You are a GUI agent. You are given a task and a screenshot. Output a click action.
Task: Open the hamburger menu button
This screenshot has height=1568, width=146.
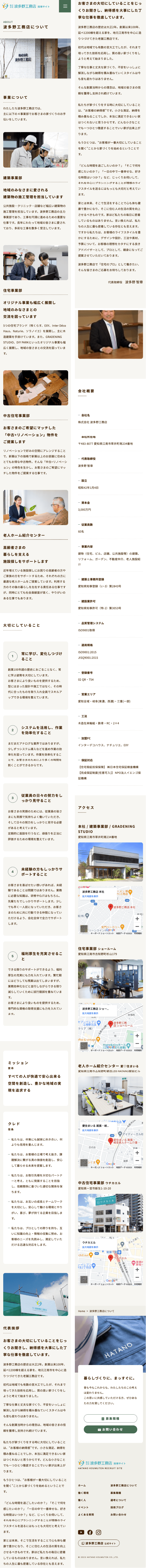65,6
